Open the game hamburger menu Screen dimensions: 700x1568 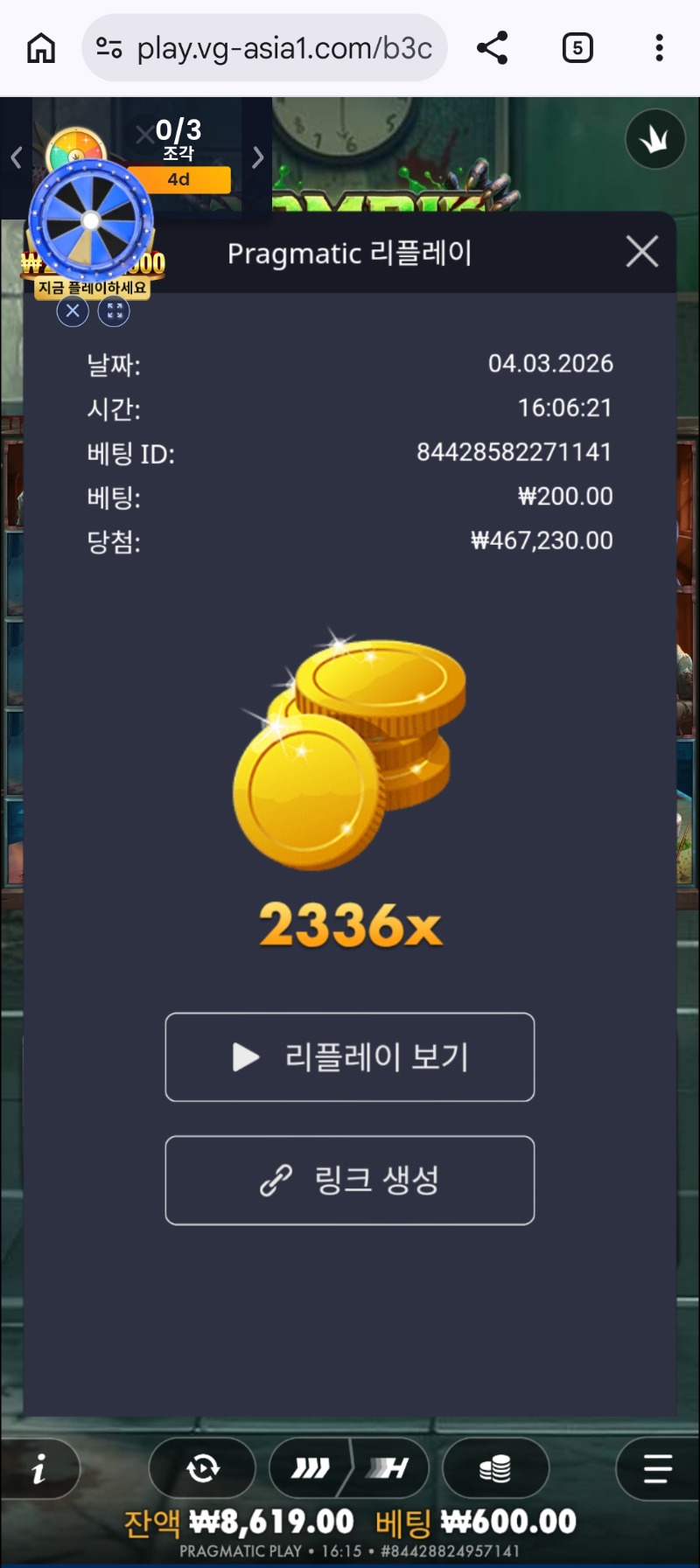(x=657, y=1468)
